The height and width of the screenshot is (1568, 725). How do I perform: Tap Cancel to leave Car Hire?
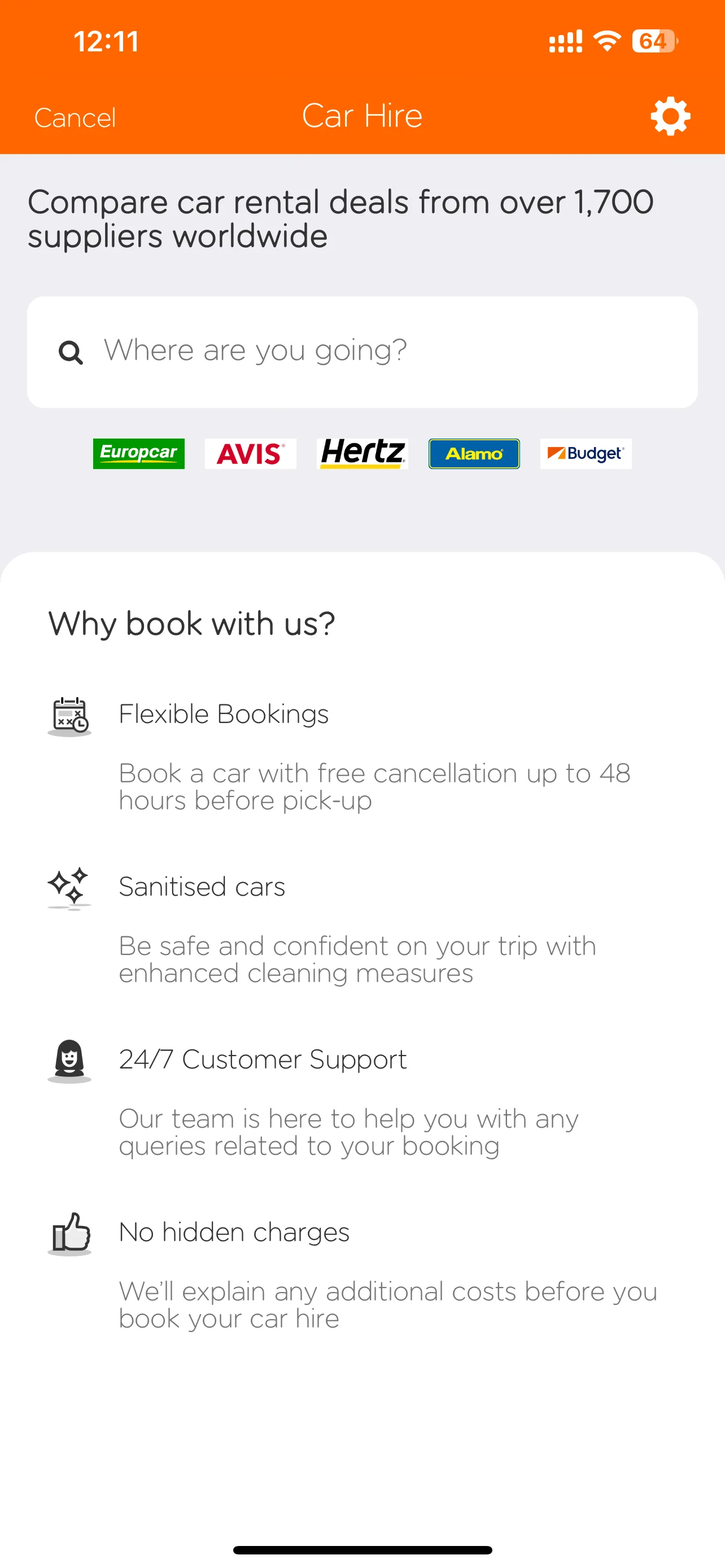(75, 117)
